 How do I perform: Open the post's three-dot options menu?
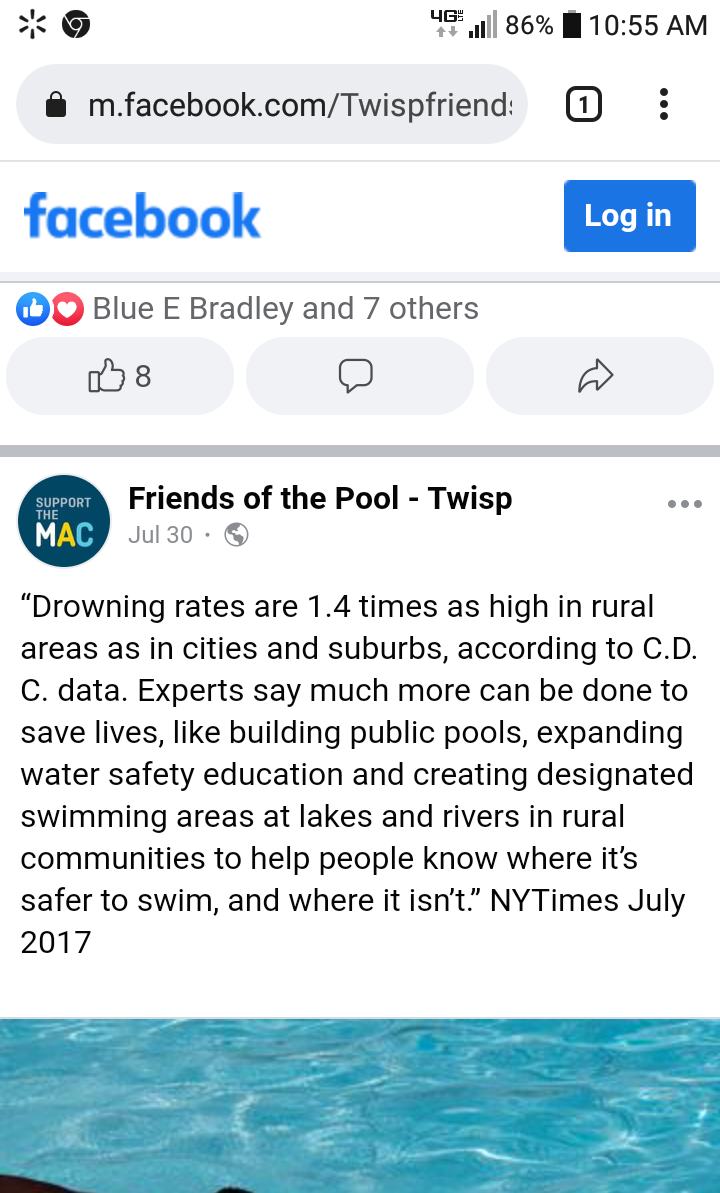684,504
